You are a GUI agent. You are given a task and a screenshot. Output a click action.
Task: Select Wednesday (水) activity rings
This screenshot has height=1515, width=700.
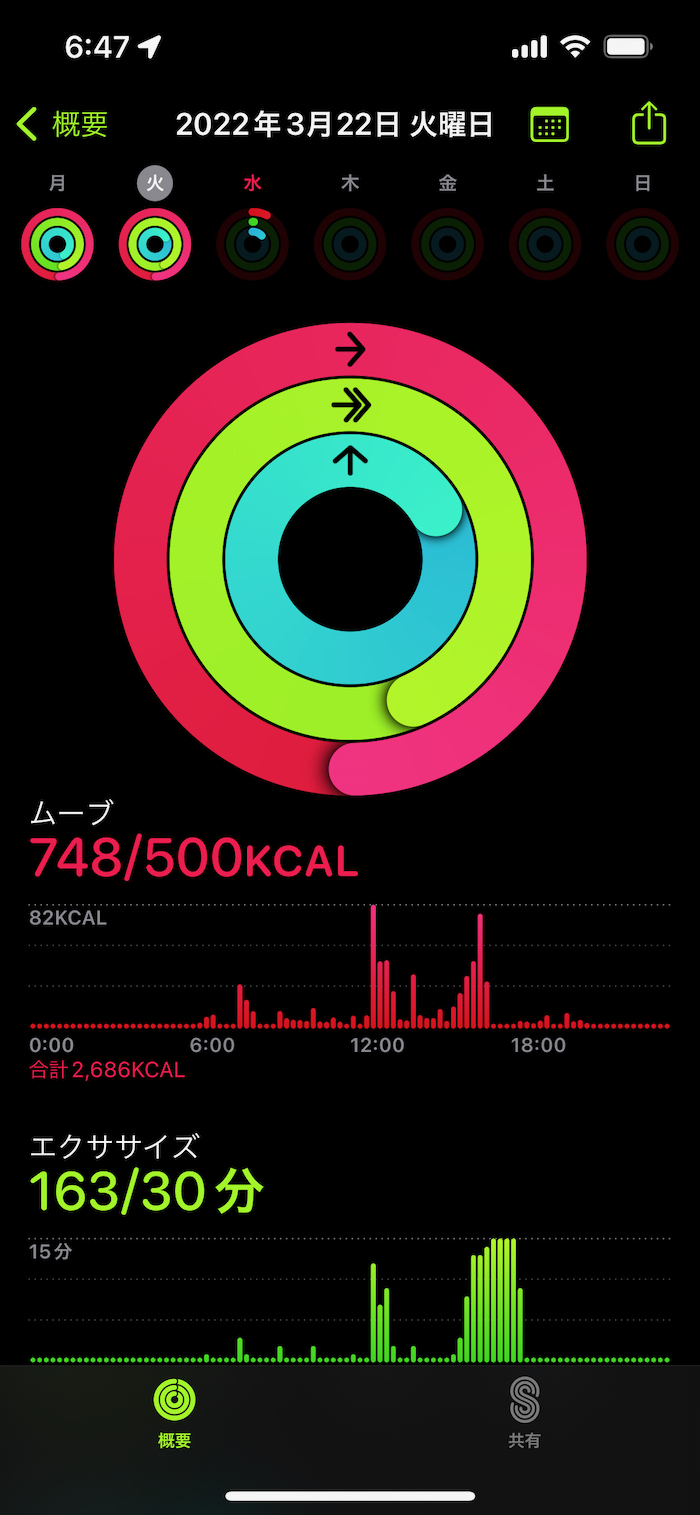coord(253,244)
